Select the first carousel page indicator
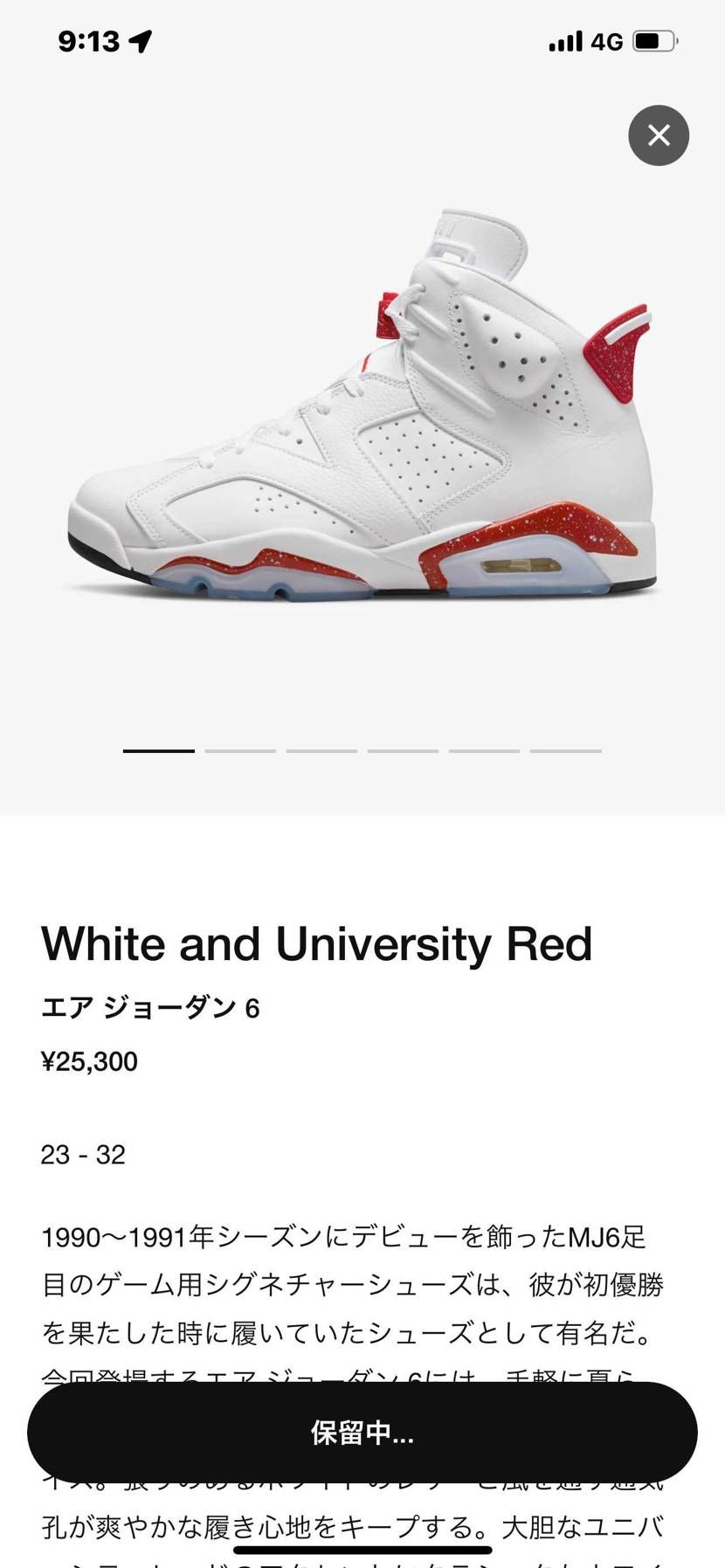The width and height of the screenshot is (725, 1568). tap(158, 749)
